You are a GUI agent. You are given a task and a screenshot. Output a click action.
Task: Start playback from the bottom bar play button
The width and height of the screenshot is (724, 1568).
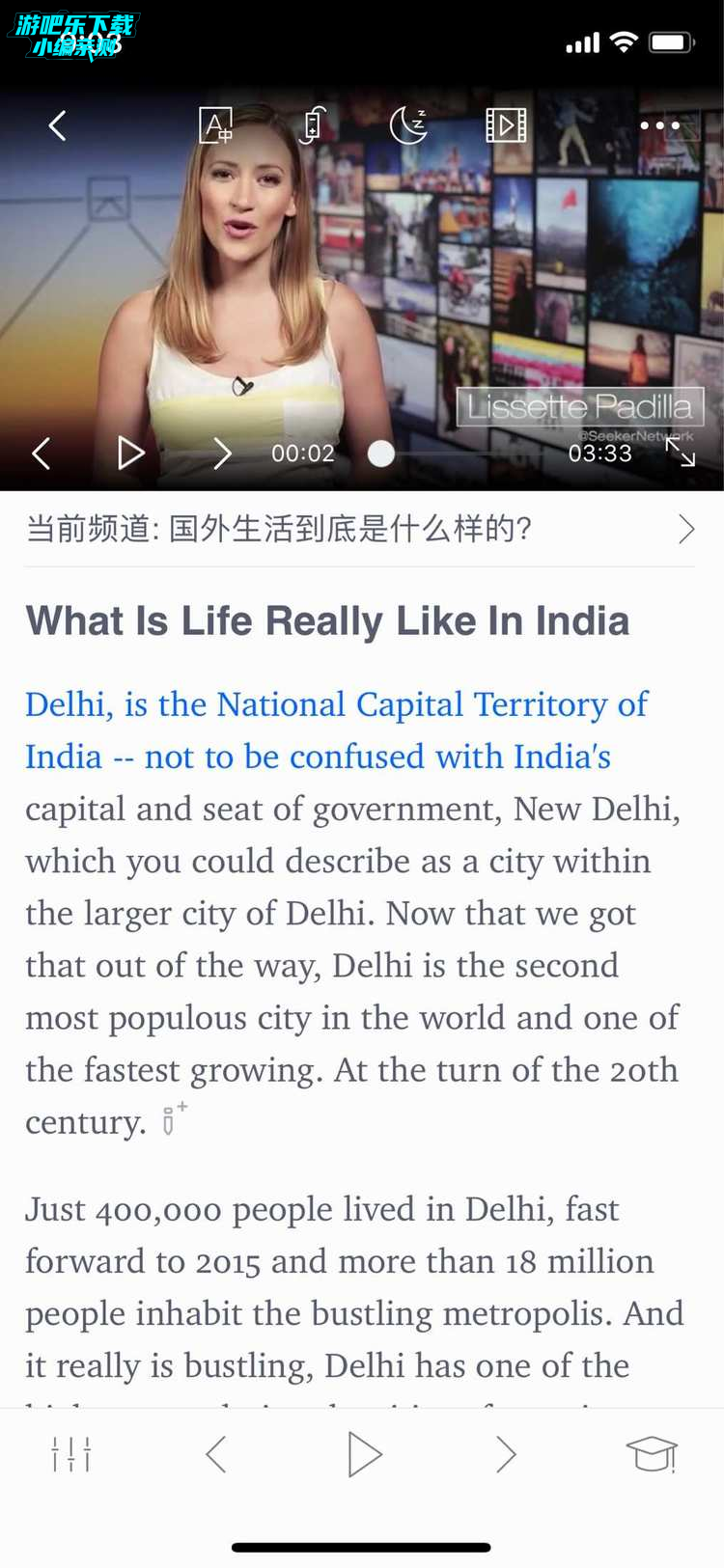[364, 1454]
